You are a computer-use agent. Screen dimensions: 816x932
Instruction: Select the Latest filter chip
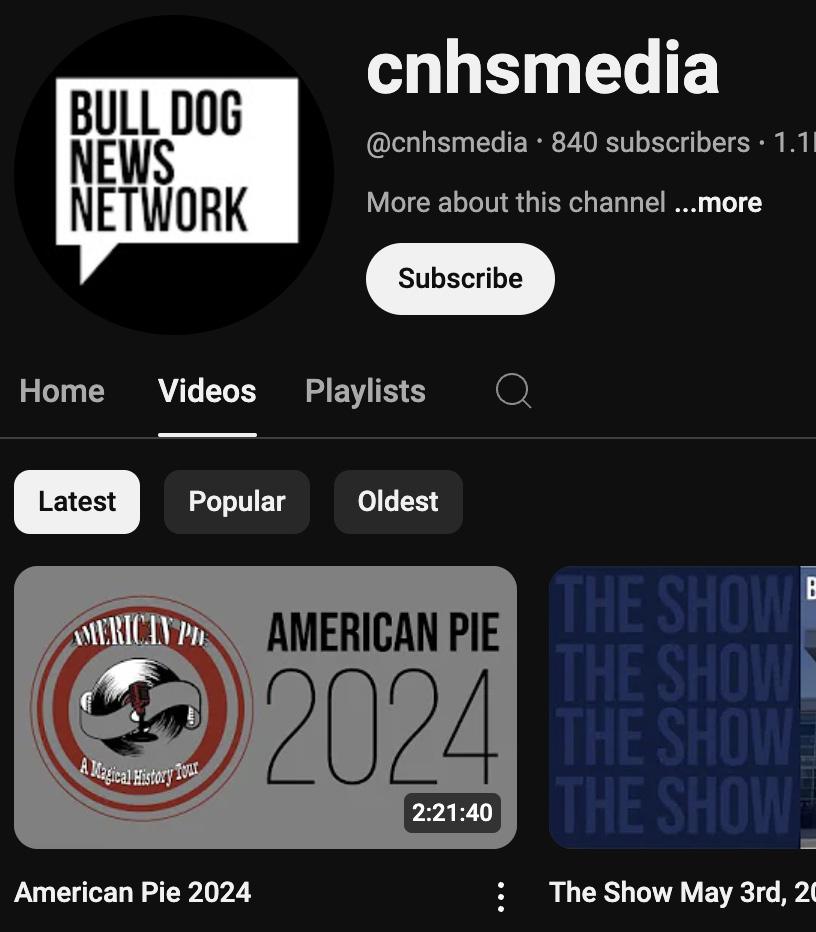click(77, 502)
